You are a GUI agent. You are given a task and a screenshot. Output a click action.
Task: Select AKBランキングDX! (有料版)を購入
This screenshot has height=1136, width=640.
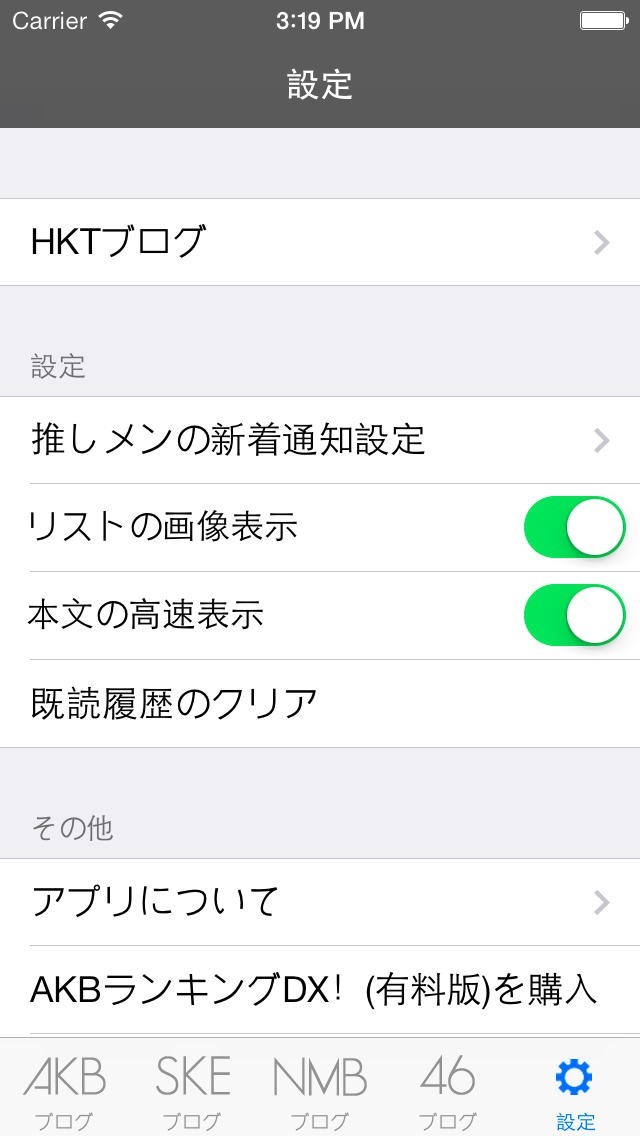(x=320, y=990)
